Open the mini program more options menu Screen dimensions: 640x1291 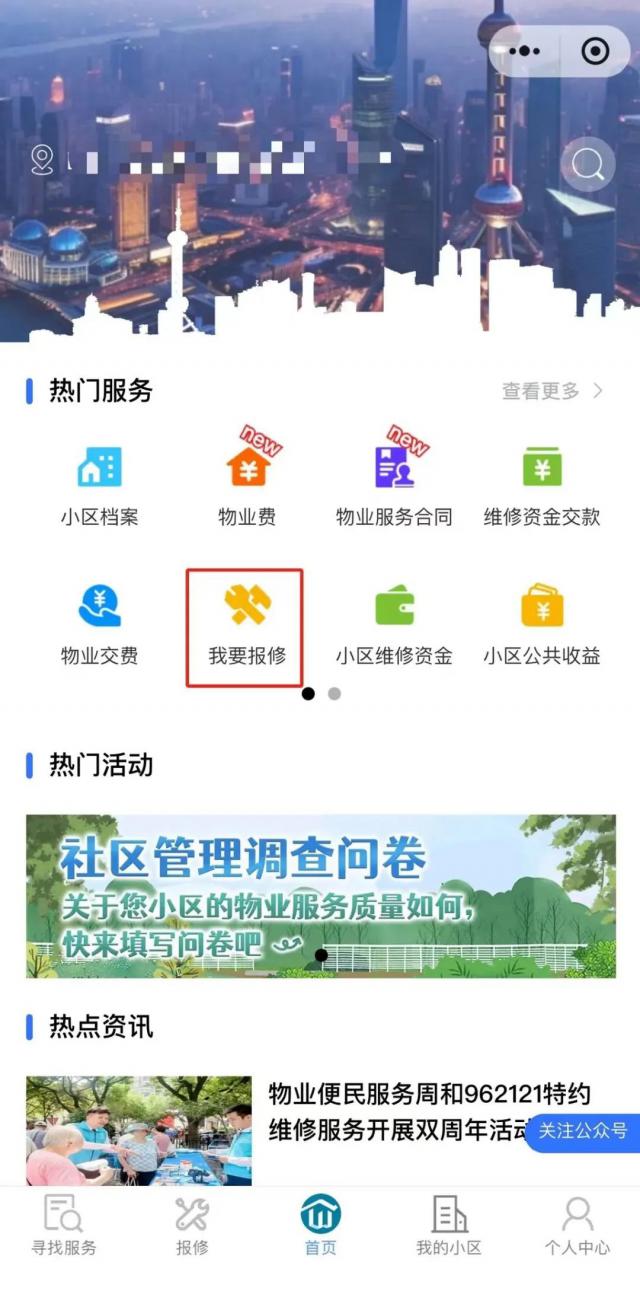pos(524,51)
